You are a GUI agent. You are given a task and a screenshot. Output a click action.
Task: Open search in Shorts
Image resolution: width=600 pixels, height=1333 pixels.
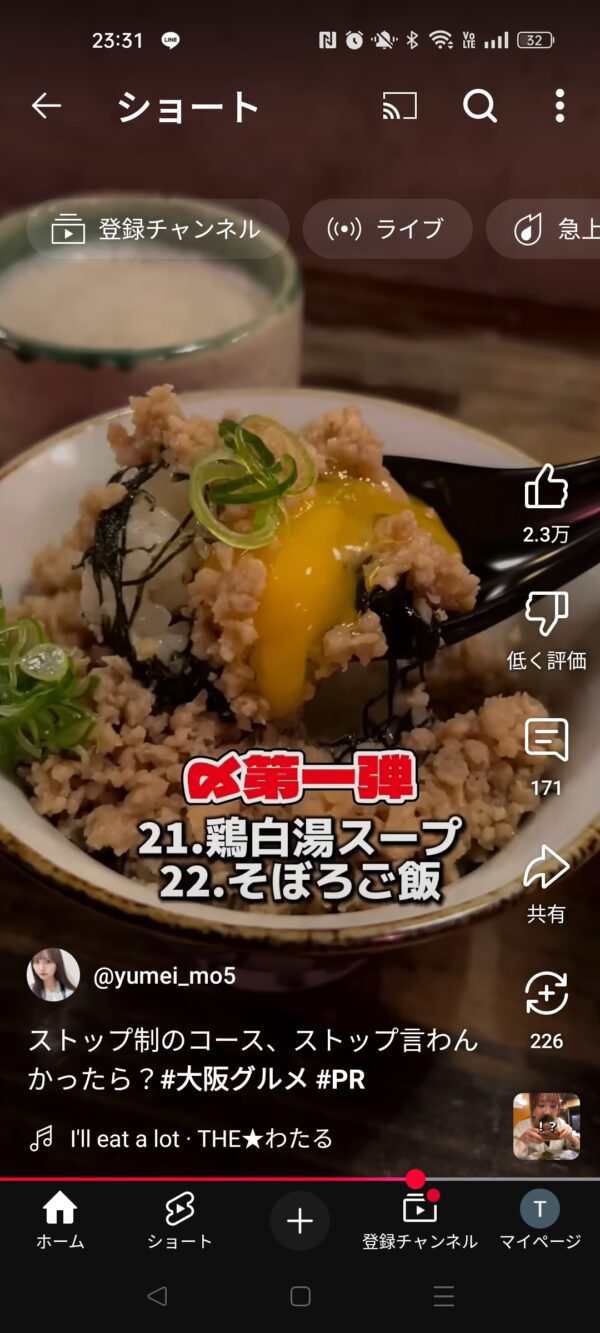[480, 106]
